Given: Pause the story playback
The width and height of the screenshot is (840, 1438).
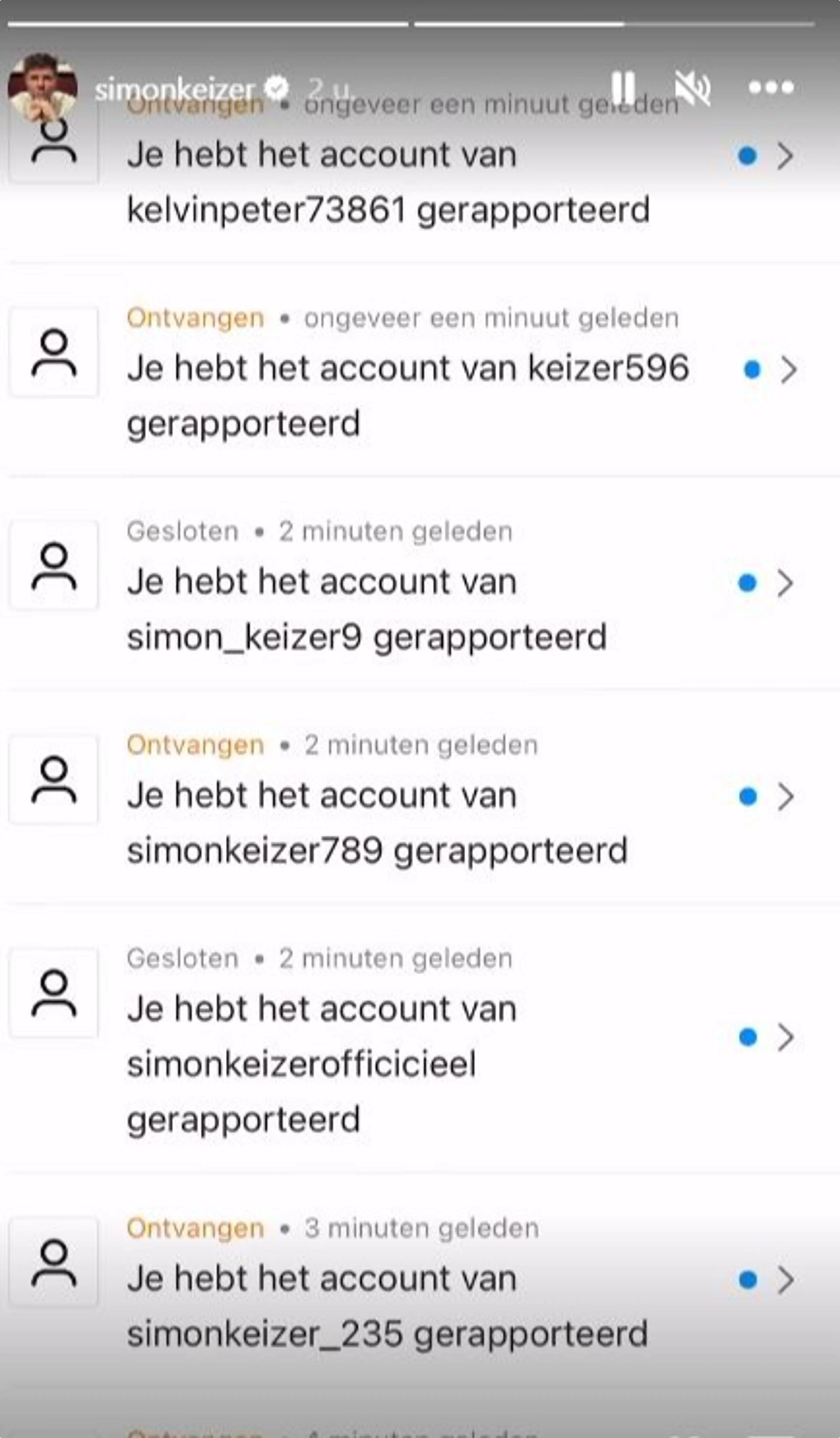Looking at the screenshot, I should [x=623, y=87].
